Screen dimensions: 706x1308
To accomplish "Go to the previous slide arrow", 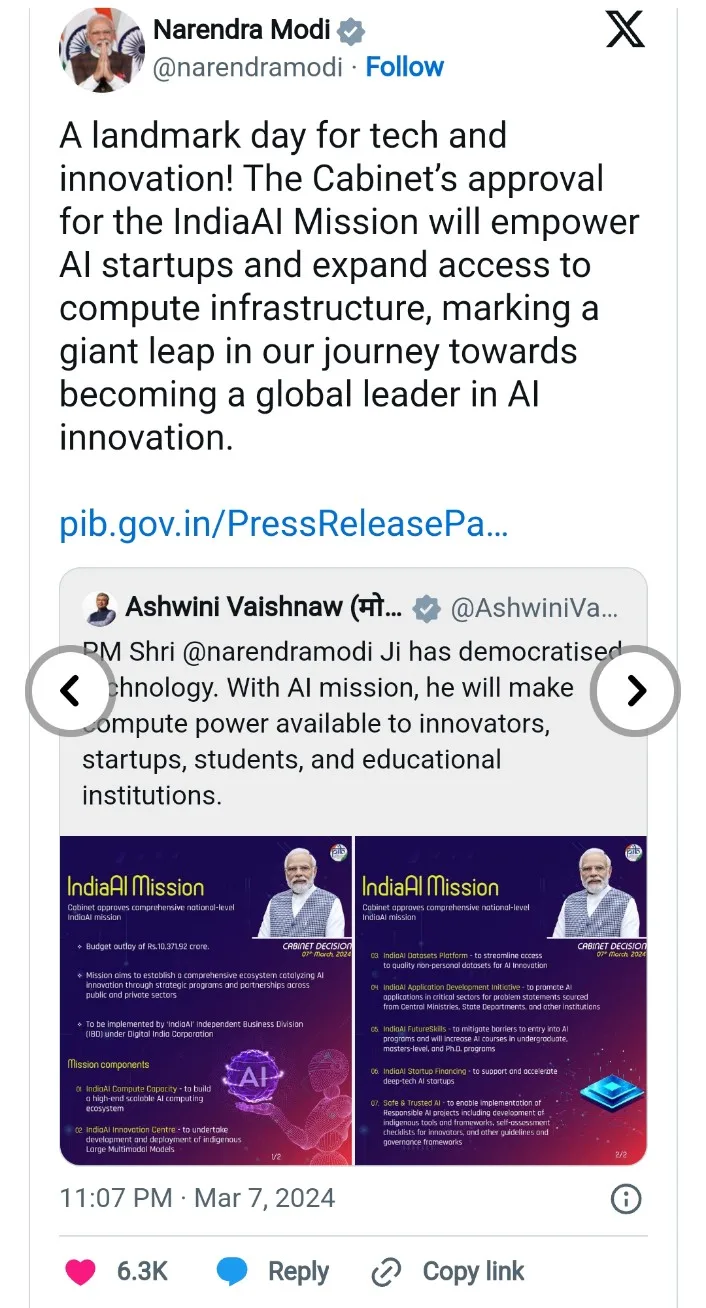I will point(69,691).
